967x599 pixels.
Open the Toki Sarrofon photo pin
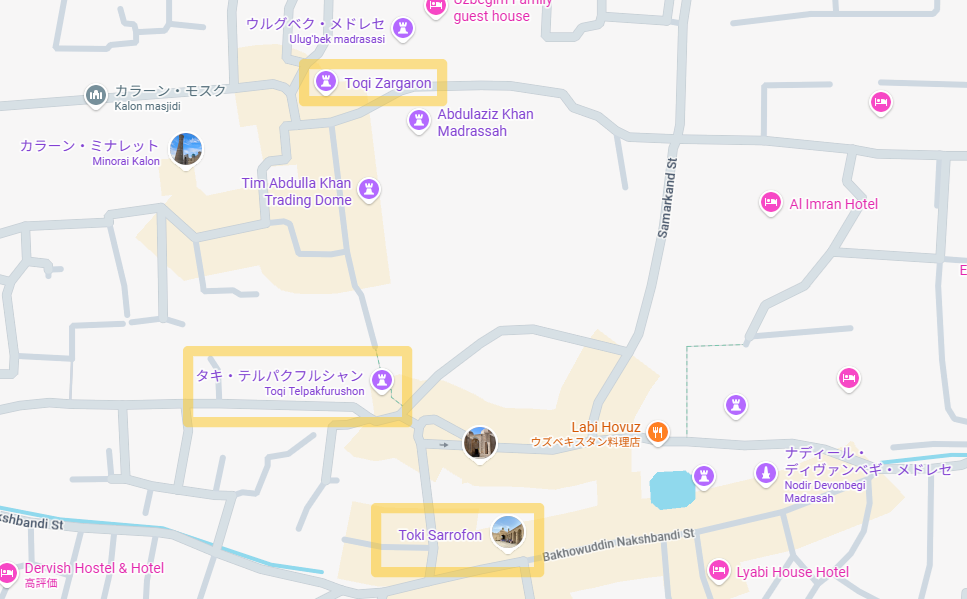point(508,533)
